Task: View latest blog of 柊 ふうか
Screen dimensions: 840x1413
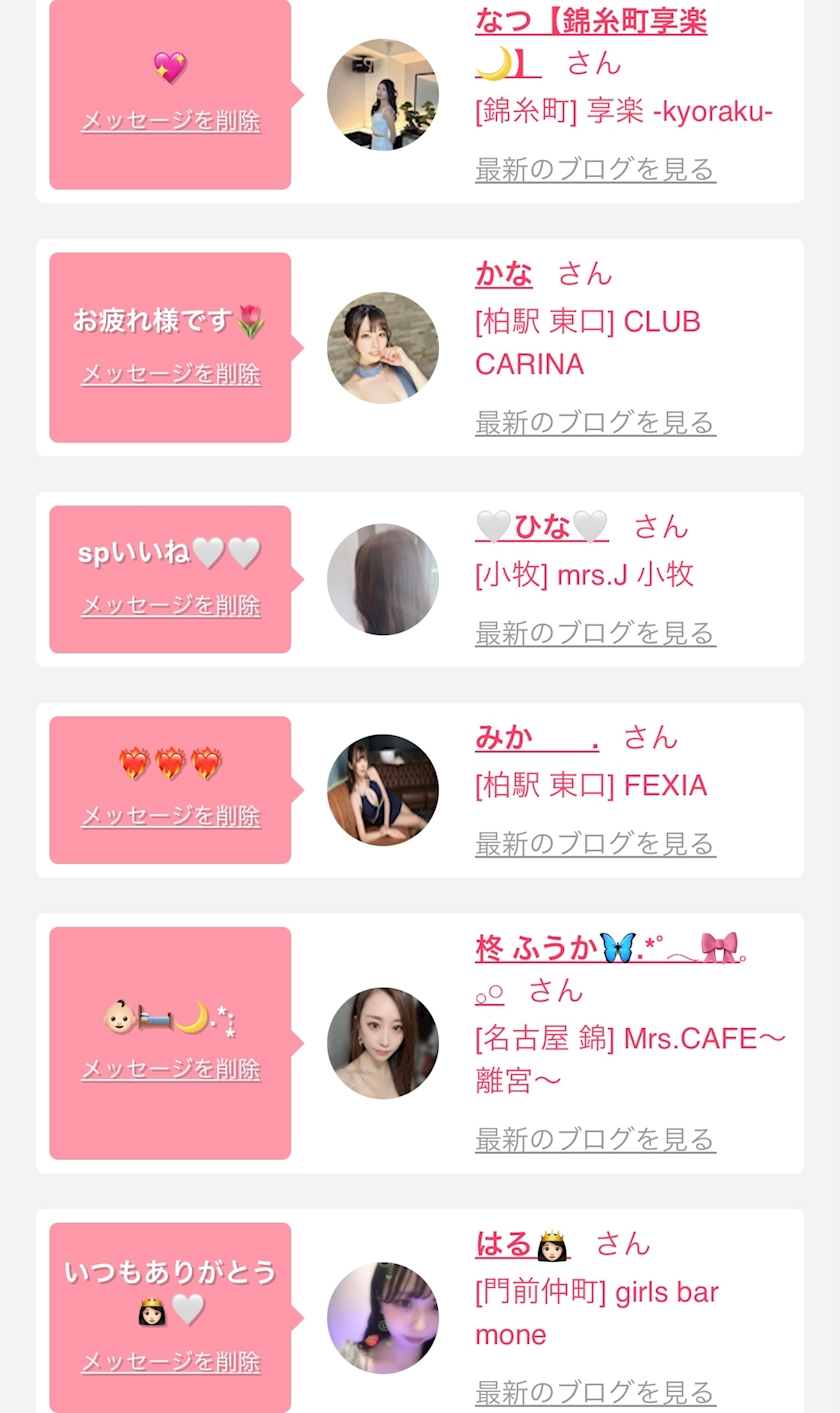Action: [x=595, y=1139]
